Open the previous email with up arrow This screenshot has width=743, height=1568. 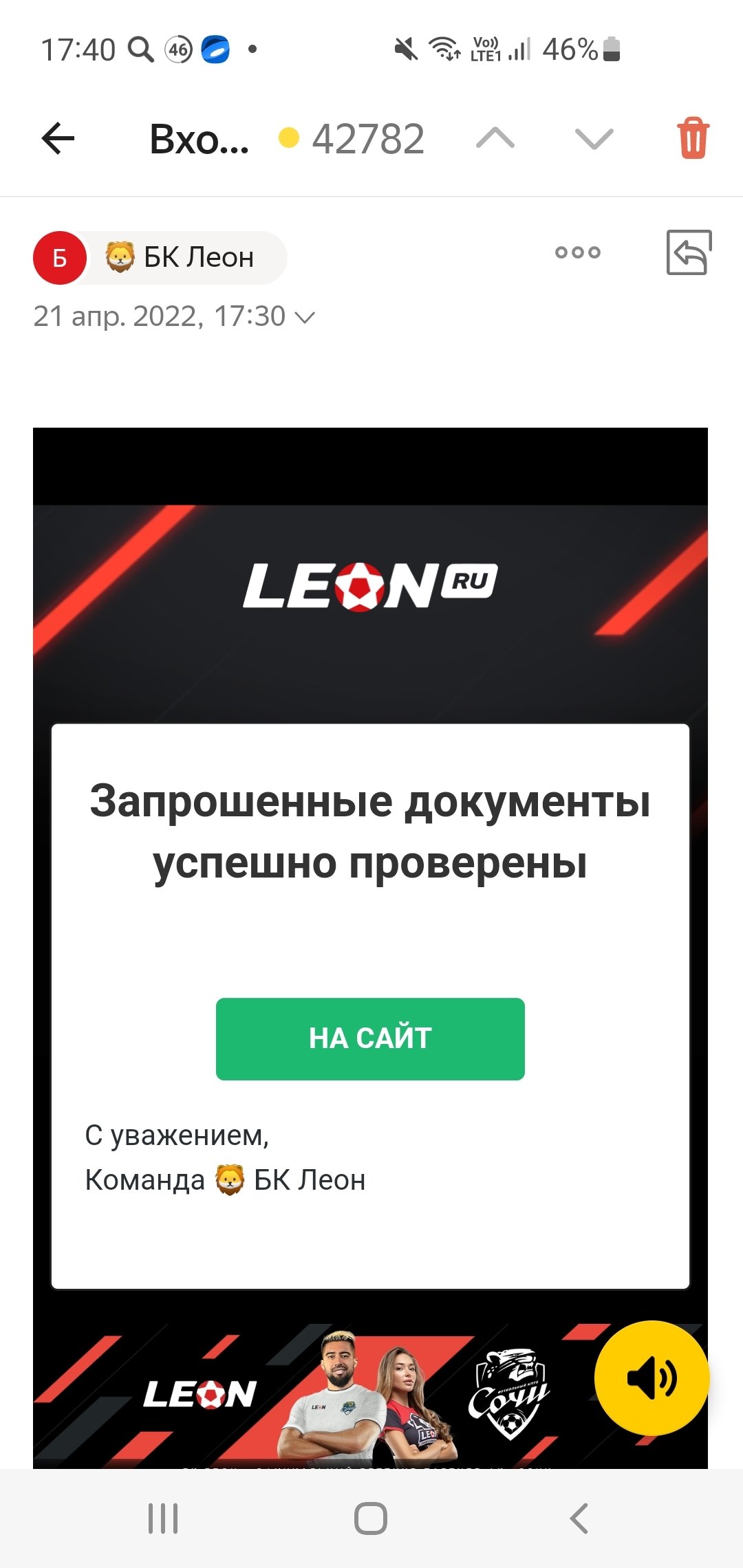(x=495, y=138)
